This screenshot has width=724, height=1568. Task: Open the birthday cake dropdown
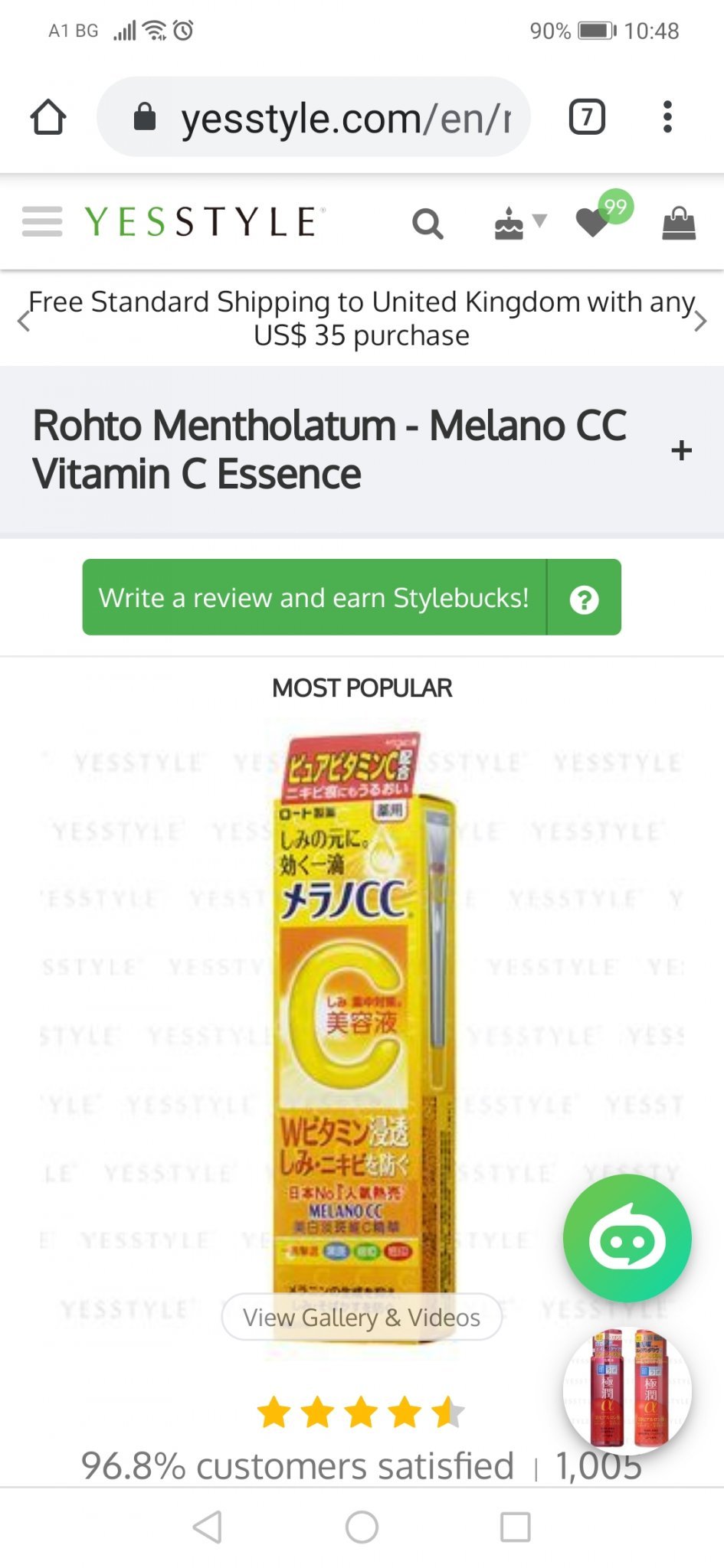[519, 224]
